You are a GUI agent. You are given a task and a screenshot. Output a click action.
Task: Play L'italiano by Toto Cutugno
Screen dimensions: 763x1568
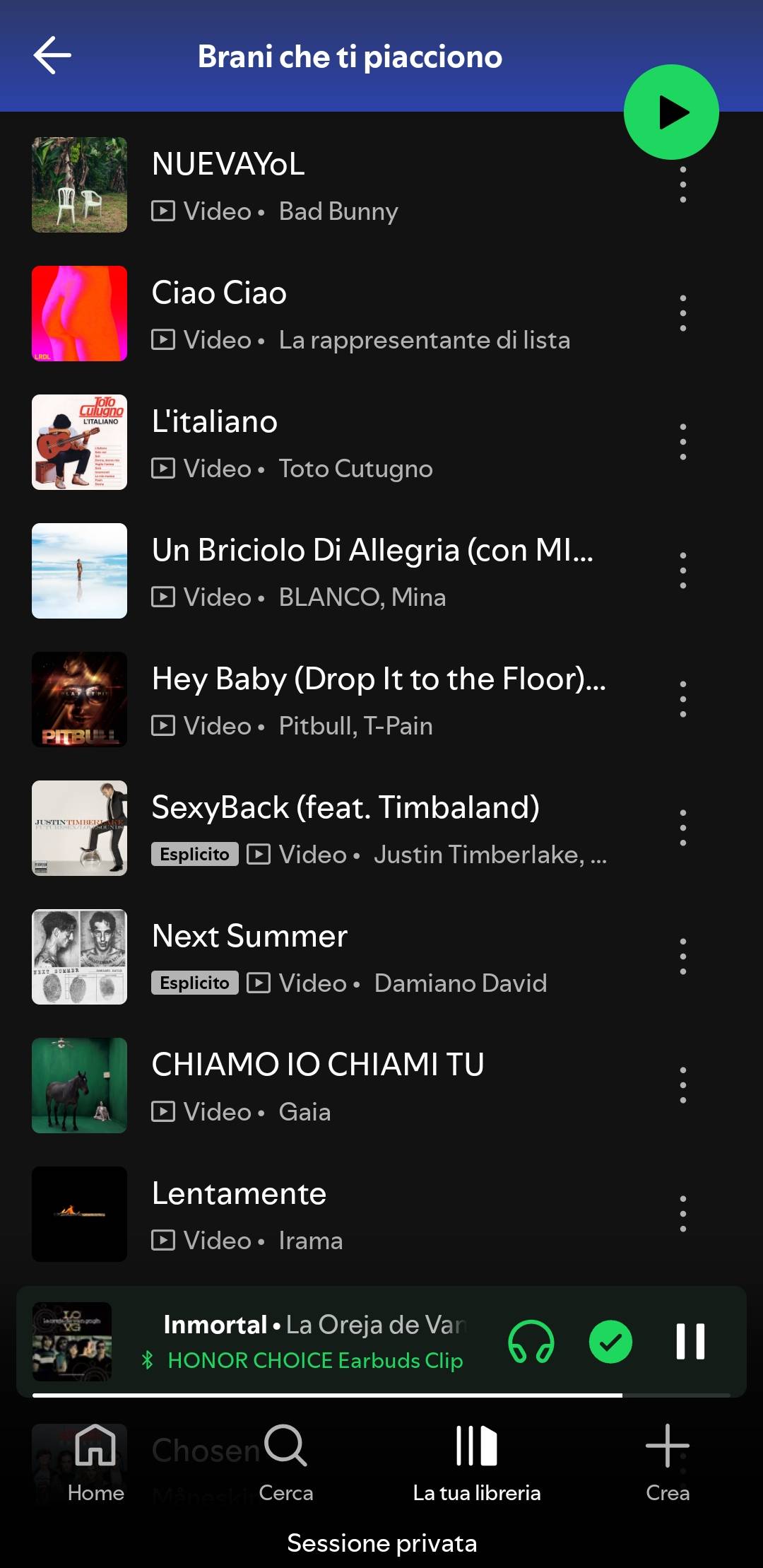click(x=339, y=443)
